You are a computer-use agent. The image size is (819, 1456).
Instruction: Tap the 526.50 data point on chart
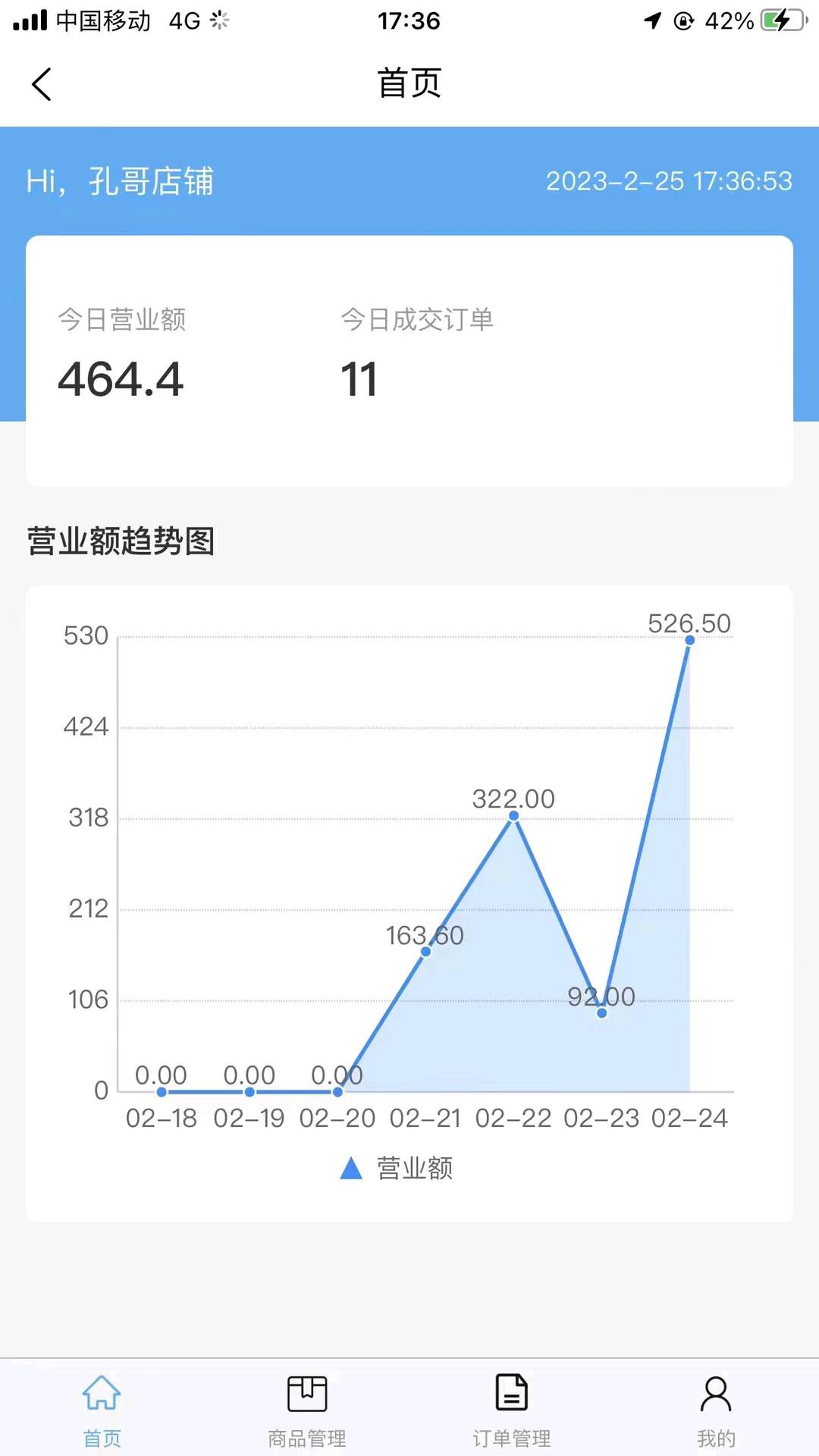(689, 640)
